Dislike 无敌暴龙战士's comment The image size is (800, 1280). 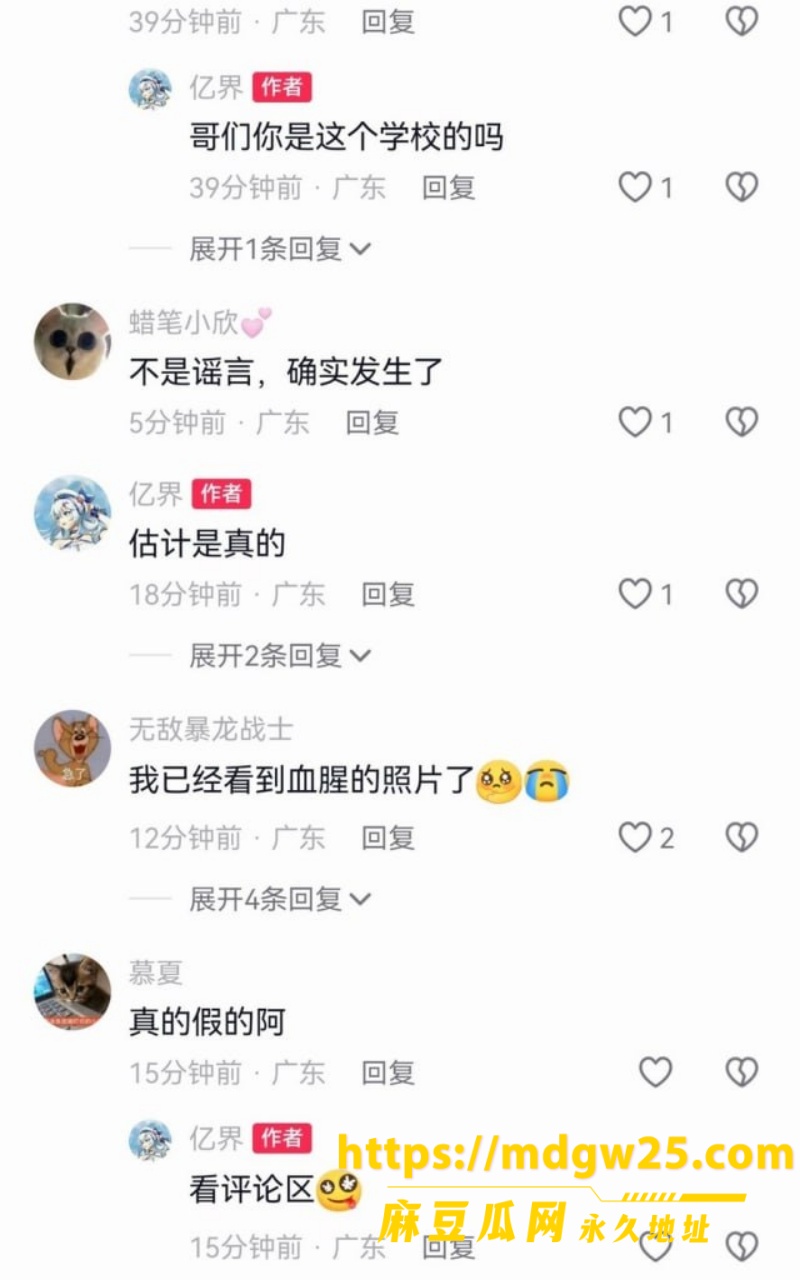[x=741, y=837]
